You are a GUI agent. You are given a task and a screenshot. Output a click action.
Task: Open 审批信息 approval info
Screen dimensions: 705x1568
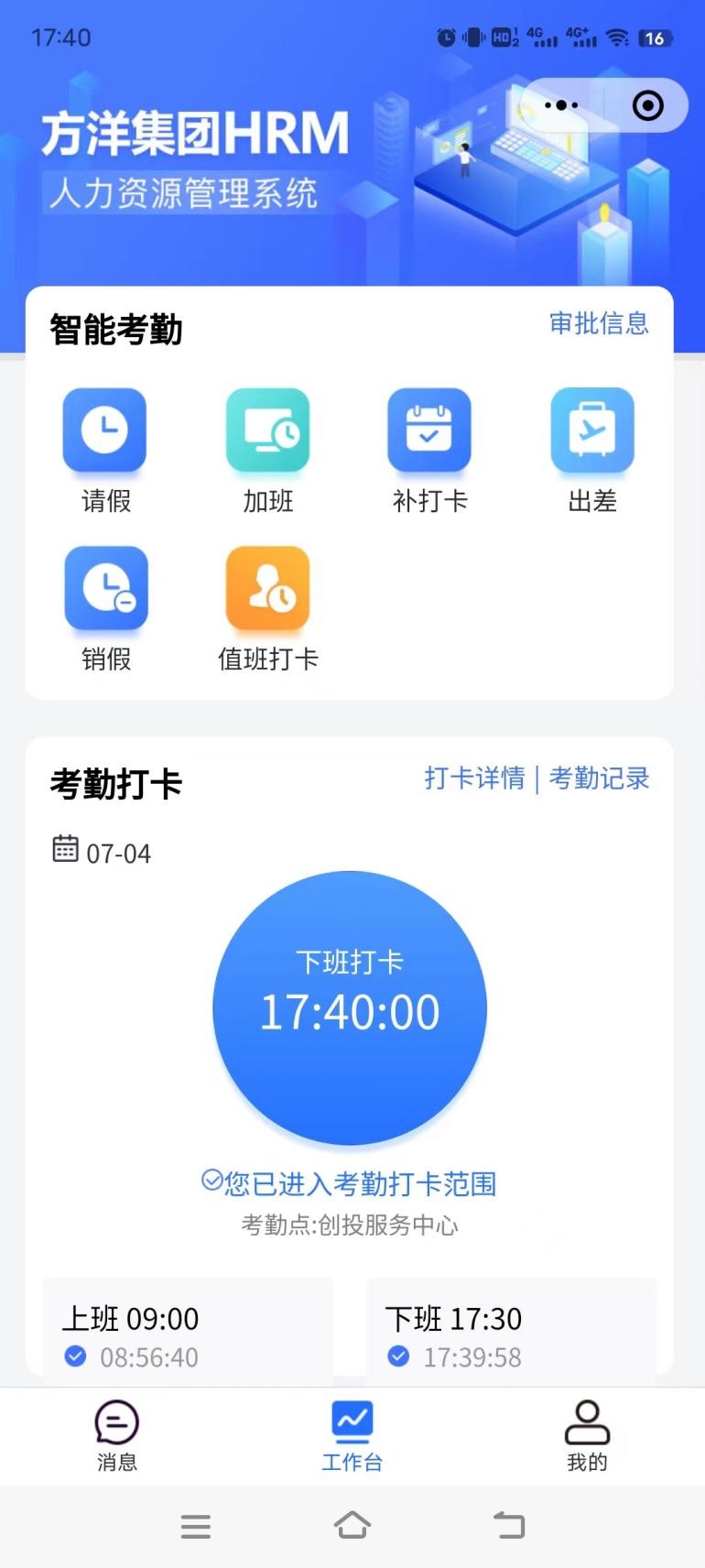[599, 323]
